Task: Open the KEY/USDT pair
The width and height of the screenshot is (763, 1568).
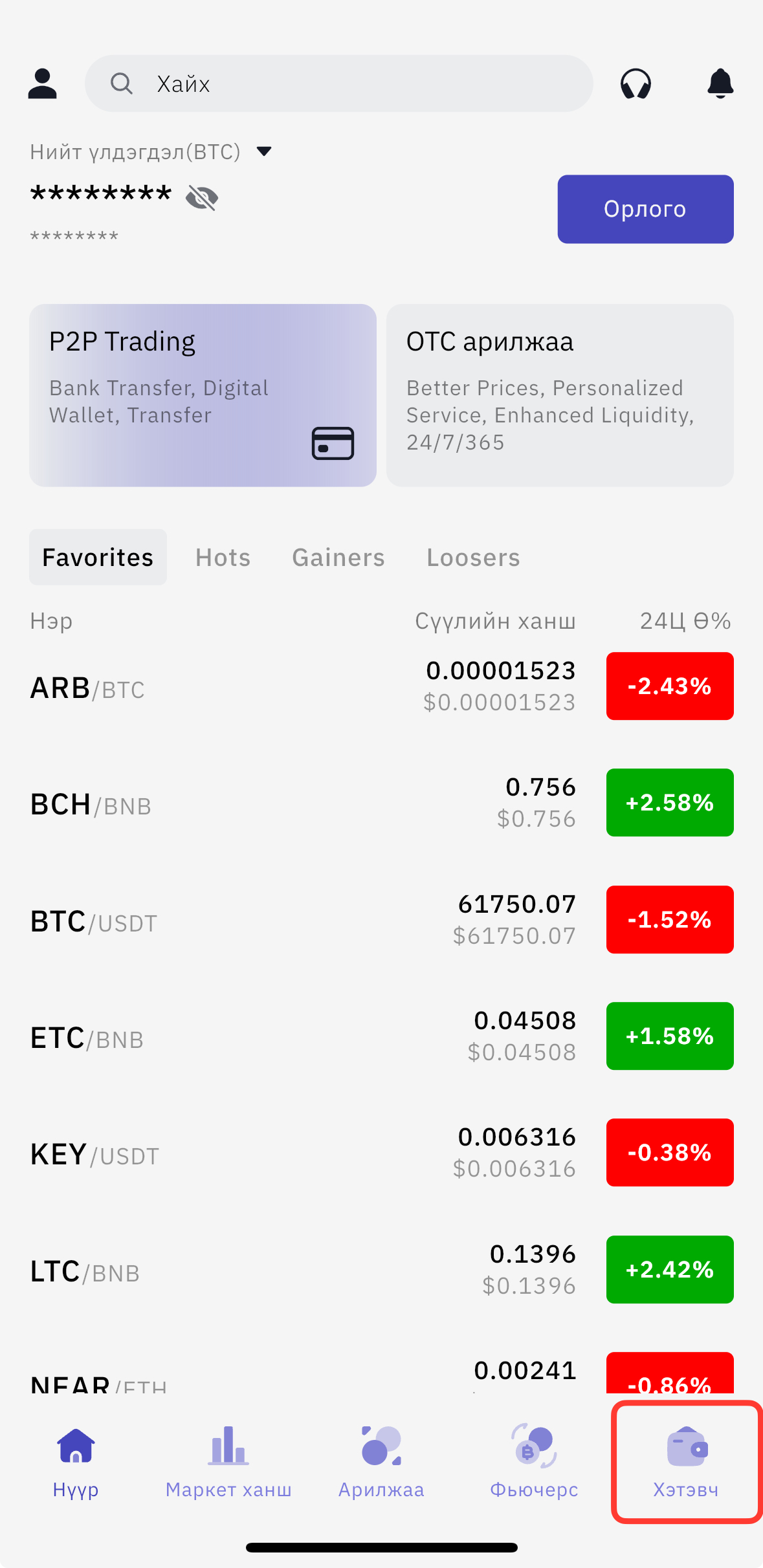Action: click(382, 1153)
